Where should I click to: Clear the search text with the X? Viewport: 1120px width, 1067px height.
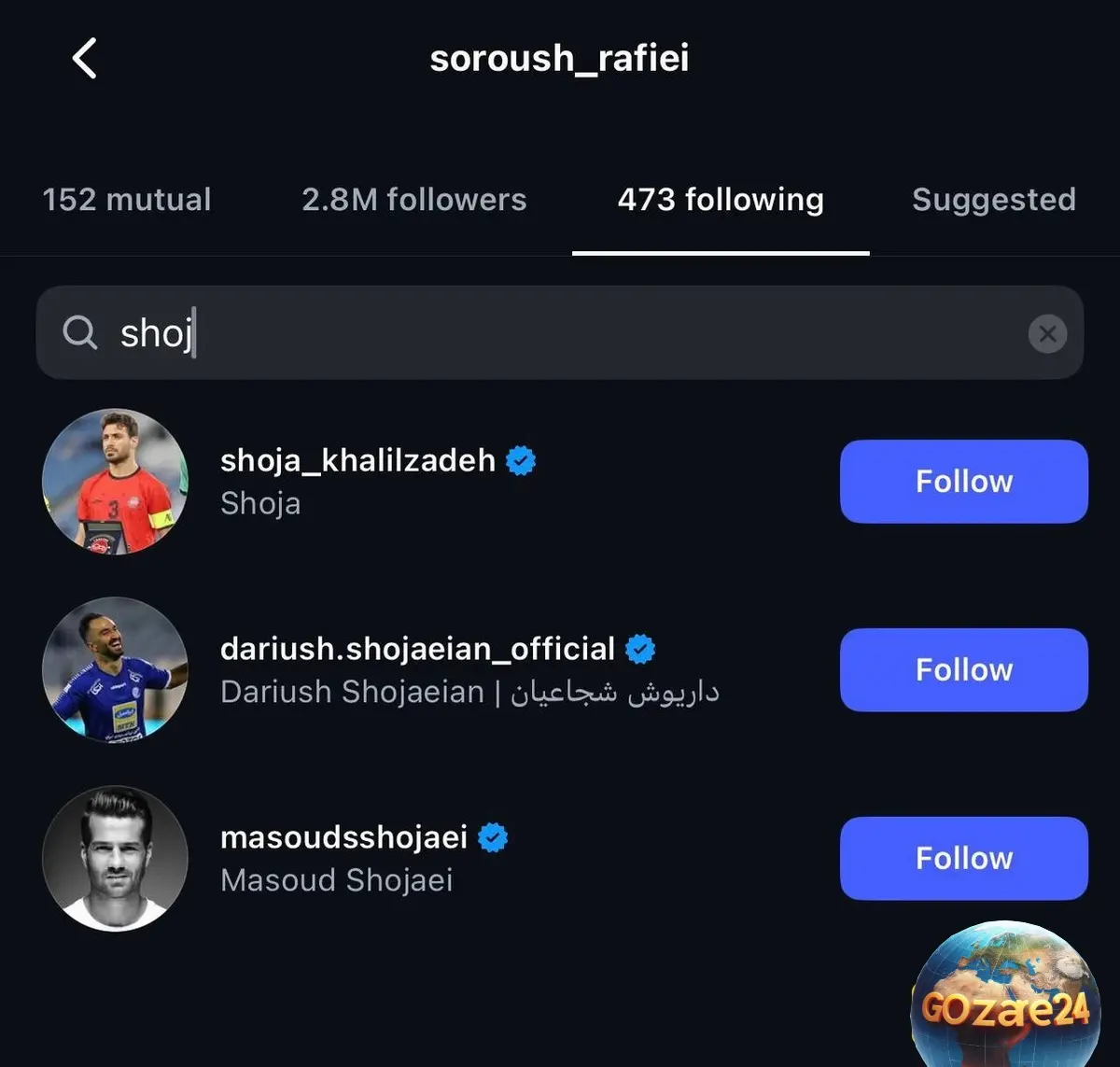coord(1047,333)
